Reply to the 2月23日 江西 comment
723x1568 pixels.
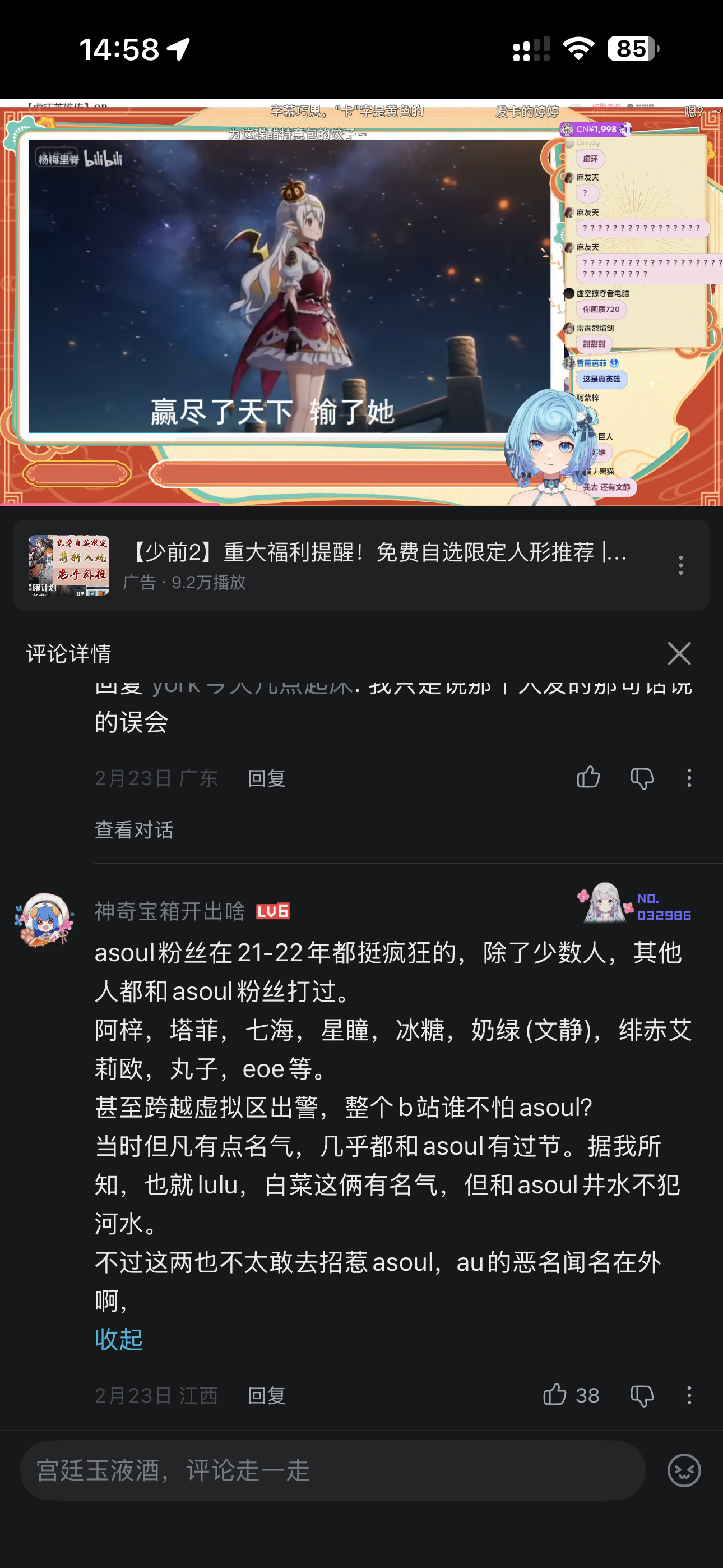(267, 1395)
